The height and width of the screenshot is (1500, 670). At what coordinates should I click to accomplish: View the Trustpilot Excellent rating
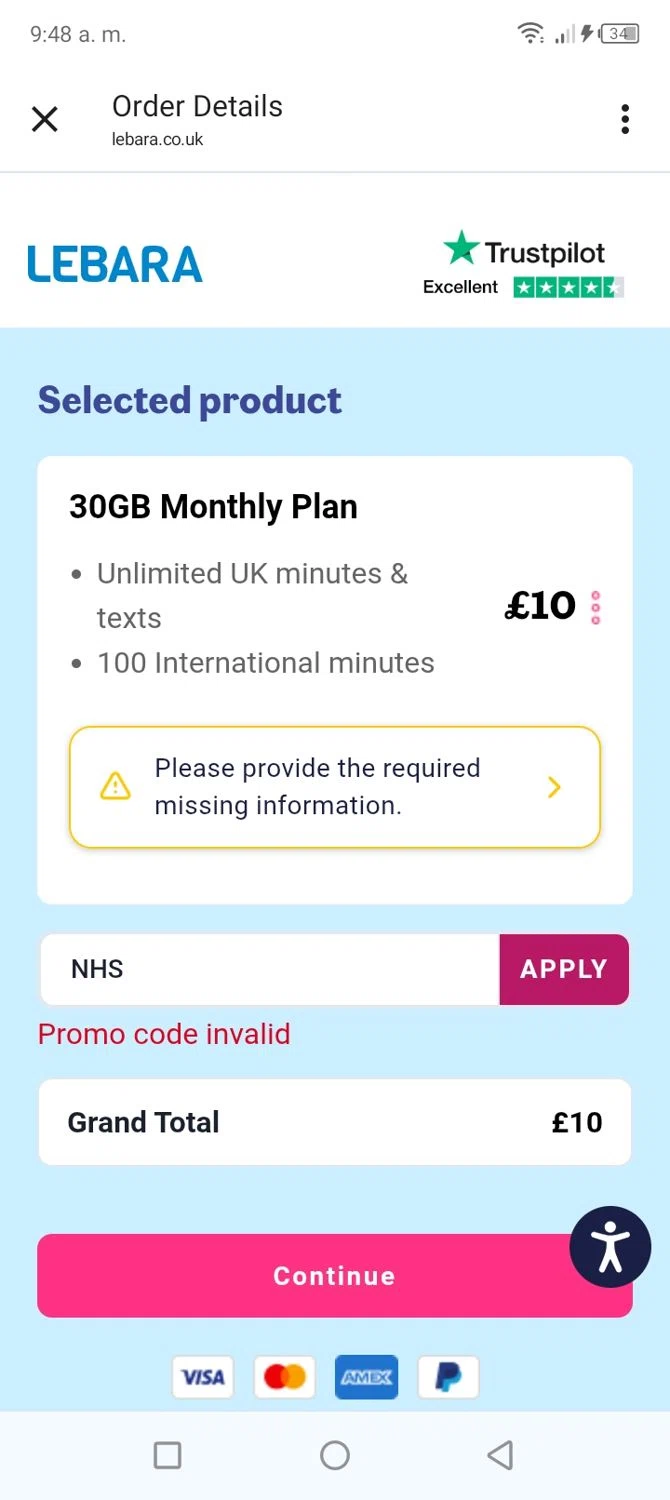[x=524, y=265]
